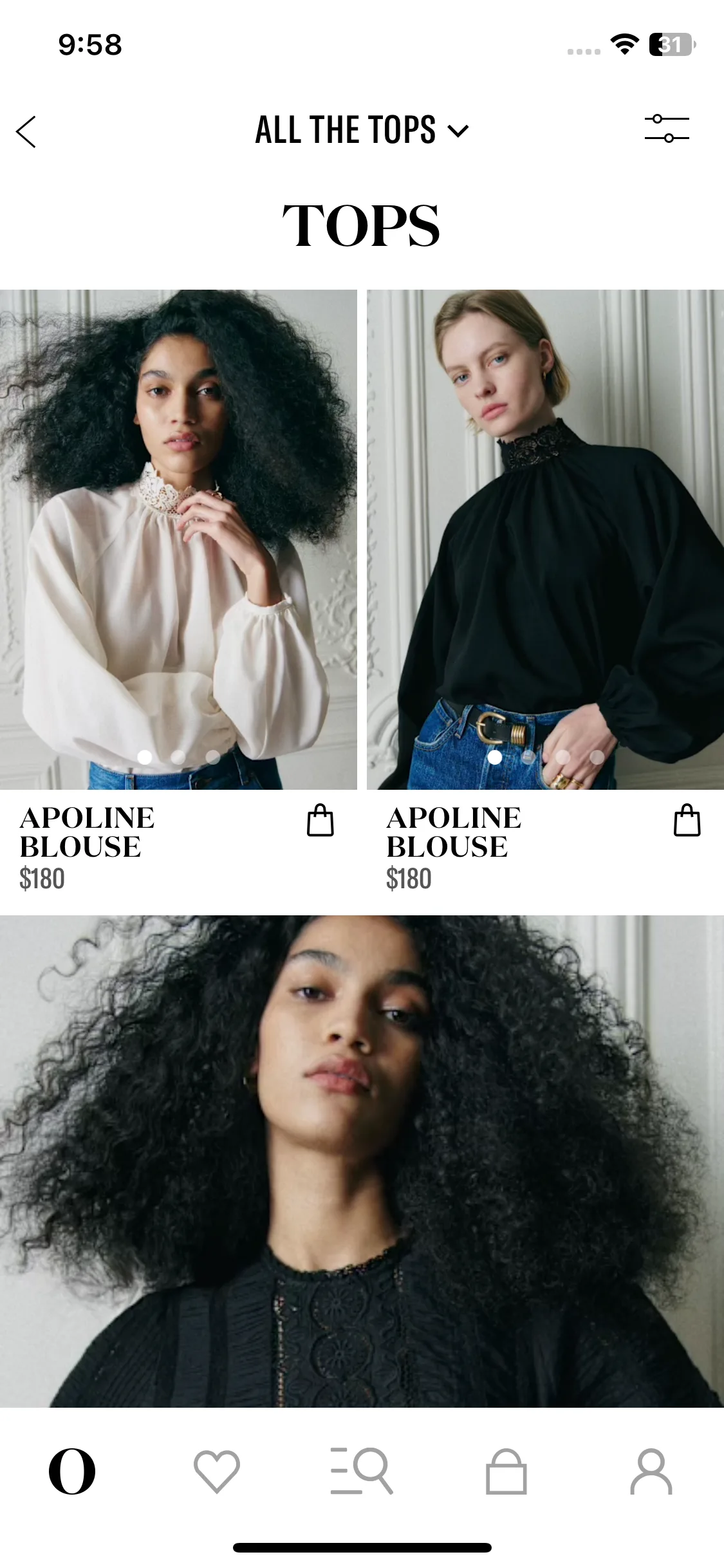Open the black Apoline Blouse product

point(545,539)
